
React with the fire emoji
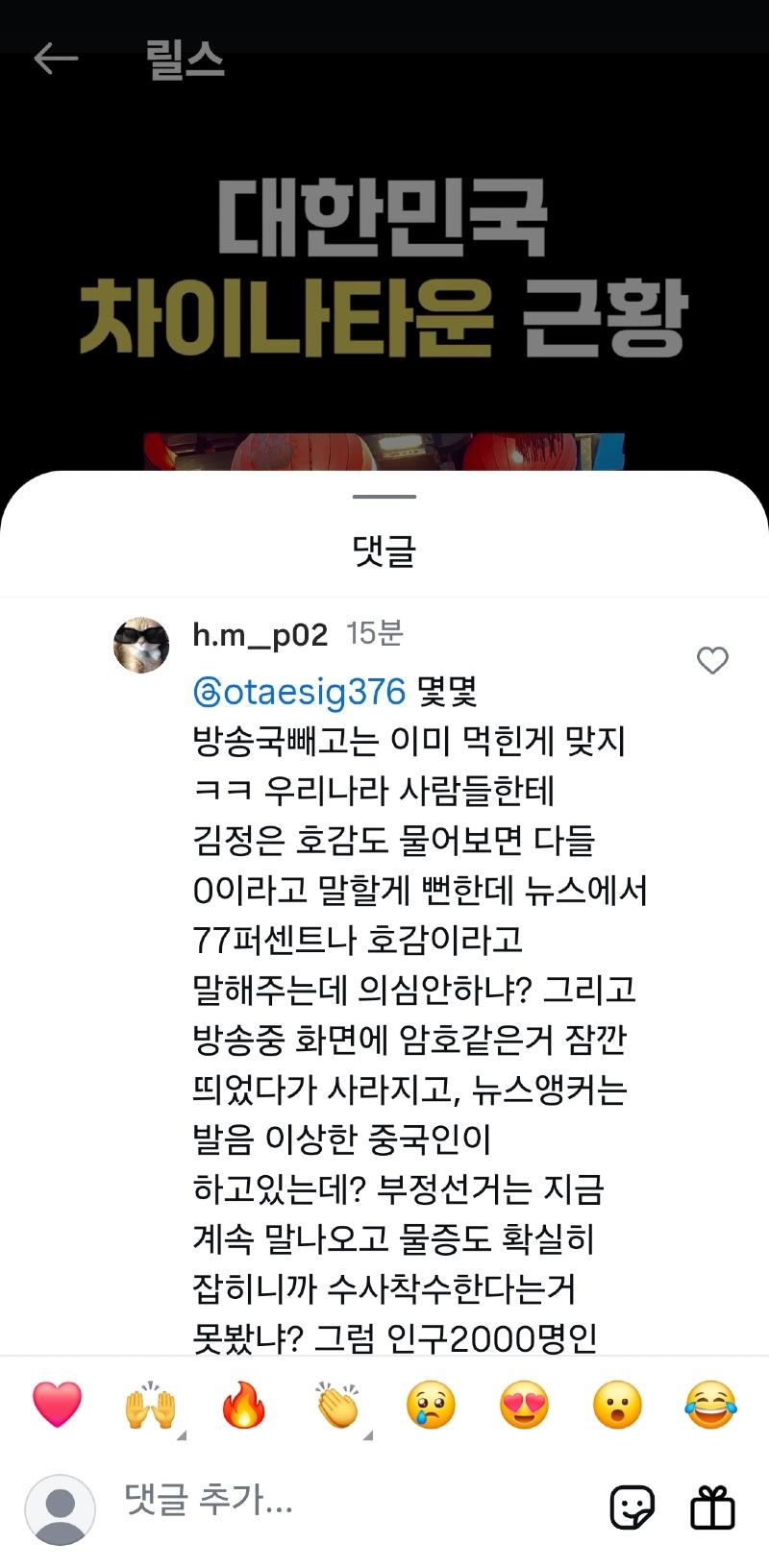[x=243, y=1407]
